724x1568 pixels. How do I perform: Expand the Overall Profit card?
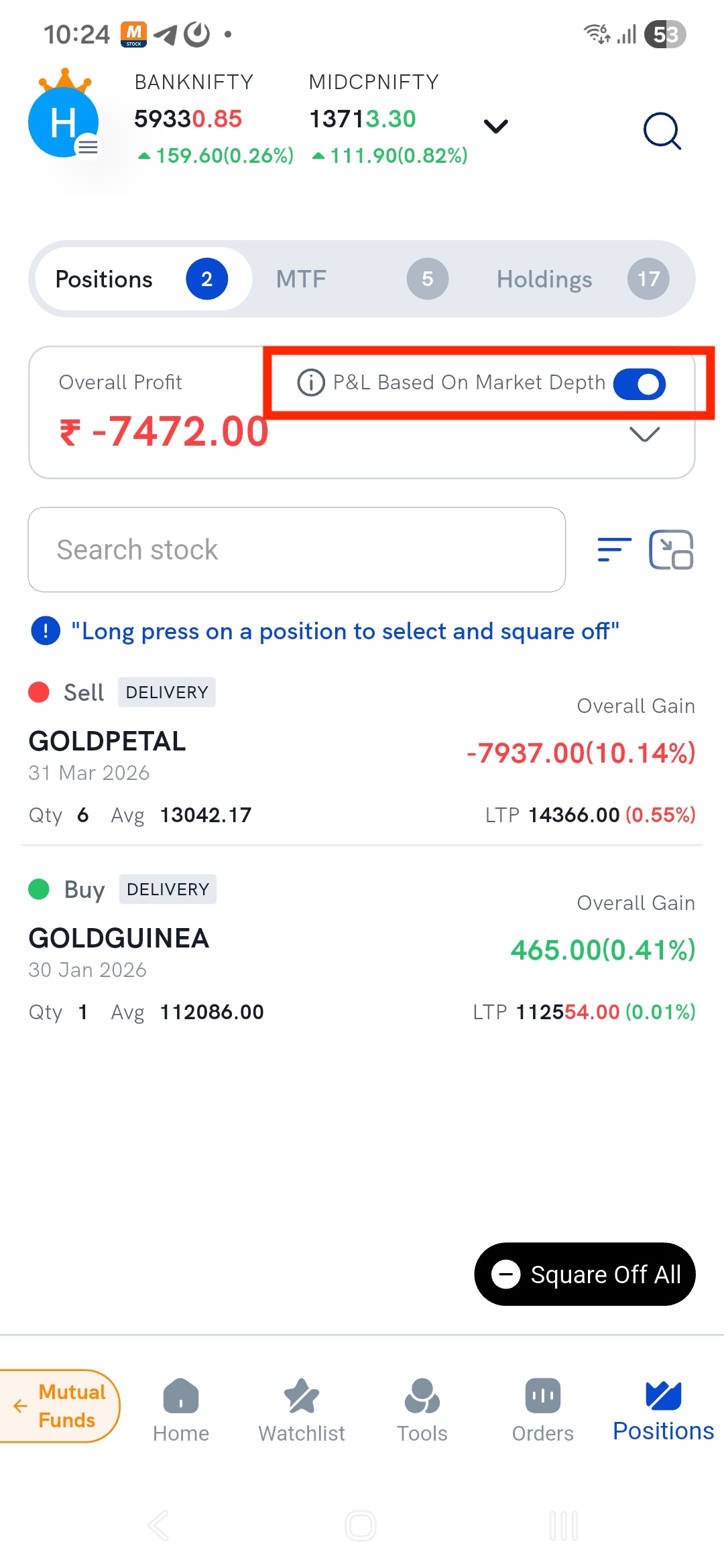point(645,434)
